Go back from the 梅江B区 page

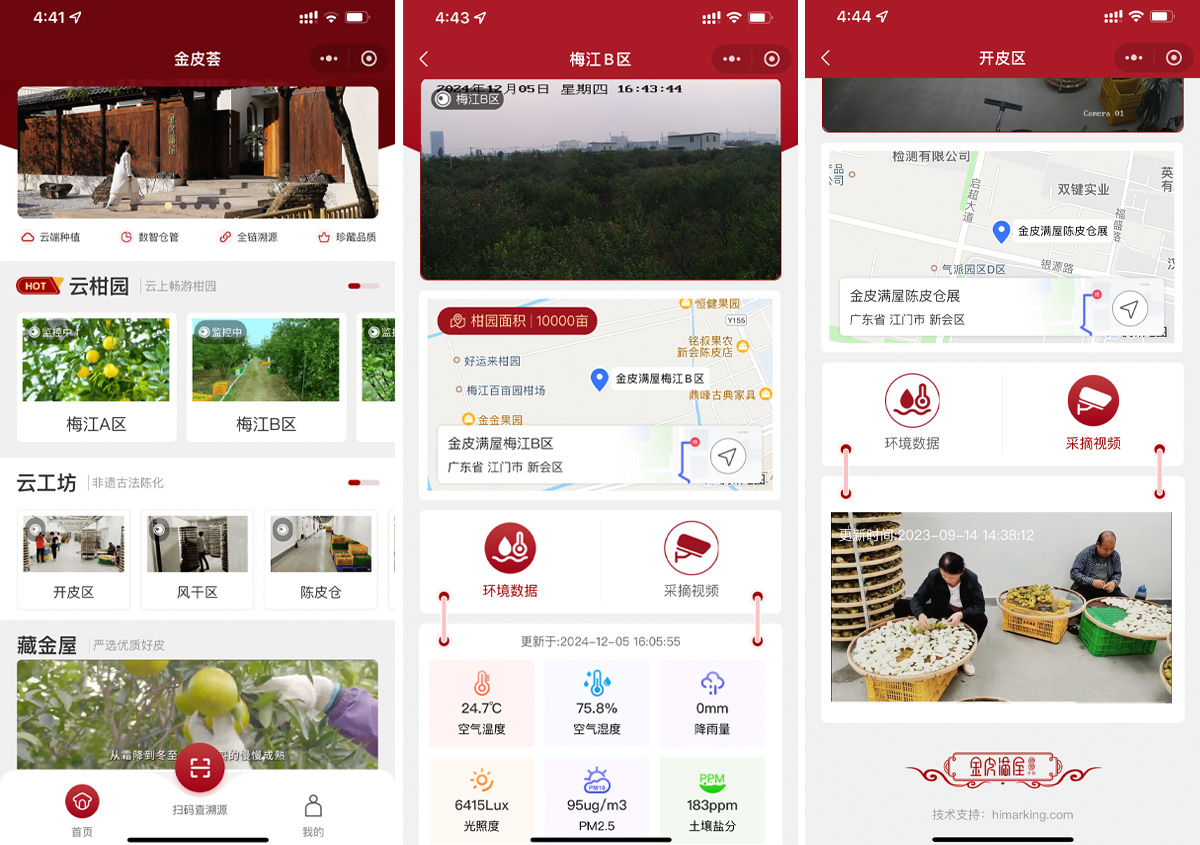(424, 59)
